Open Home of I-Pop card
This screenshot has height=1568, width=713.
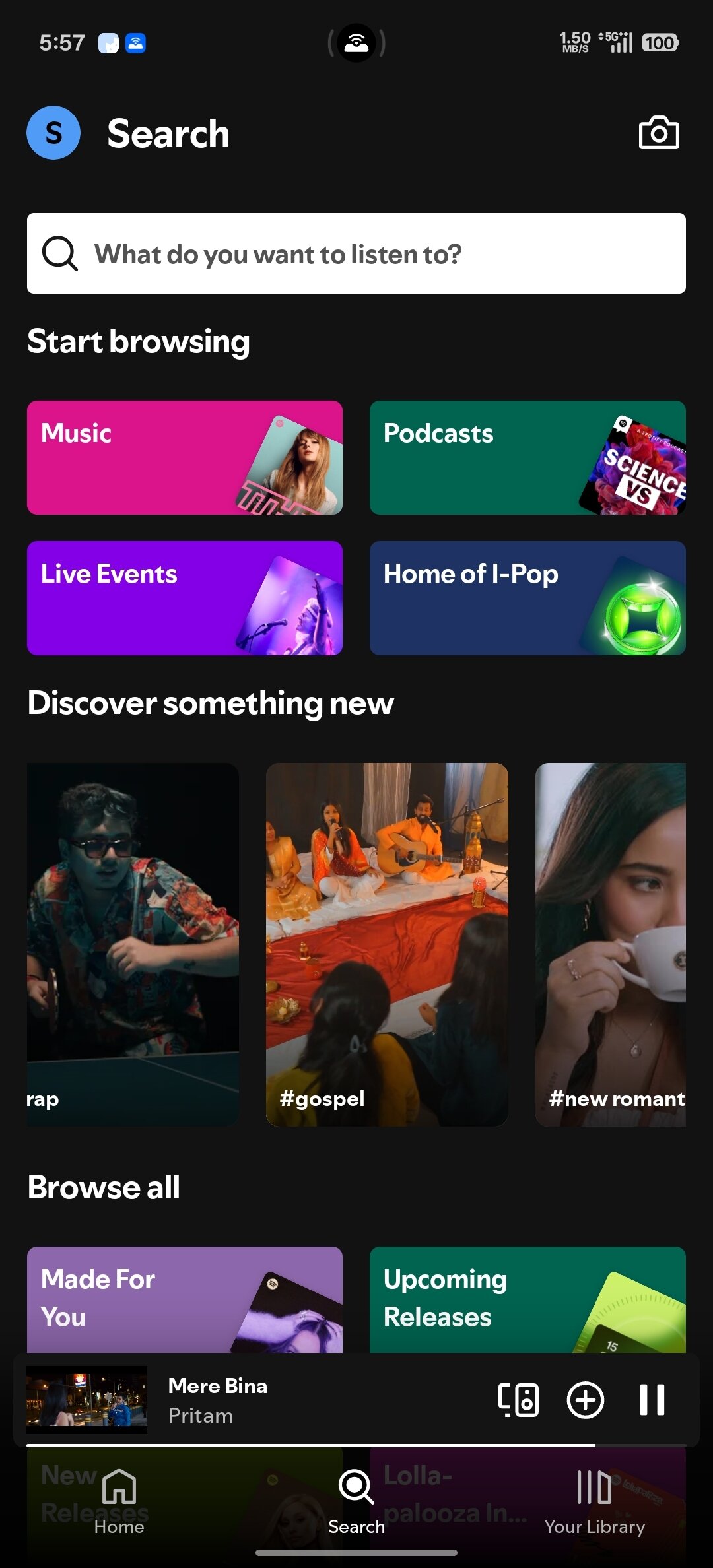pos(528,597)
